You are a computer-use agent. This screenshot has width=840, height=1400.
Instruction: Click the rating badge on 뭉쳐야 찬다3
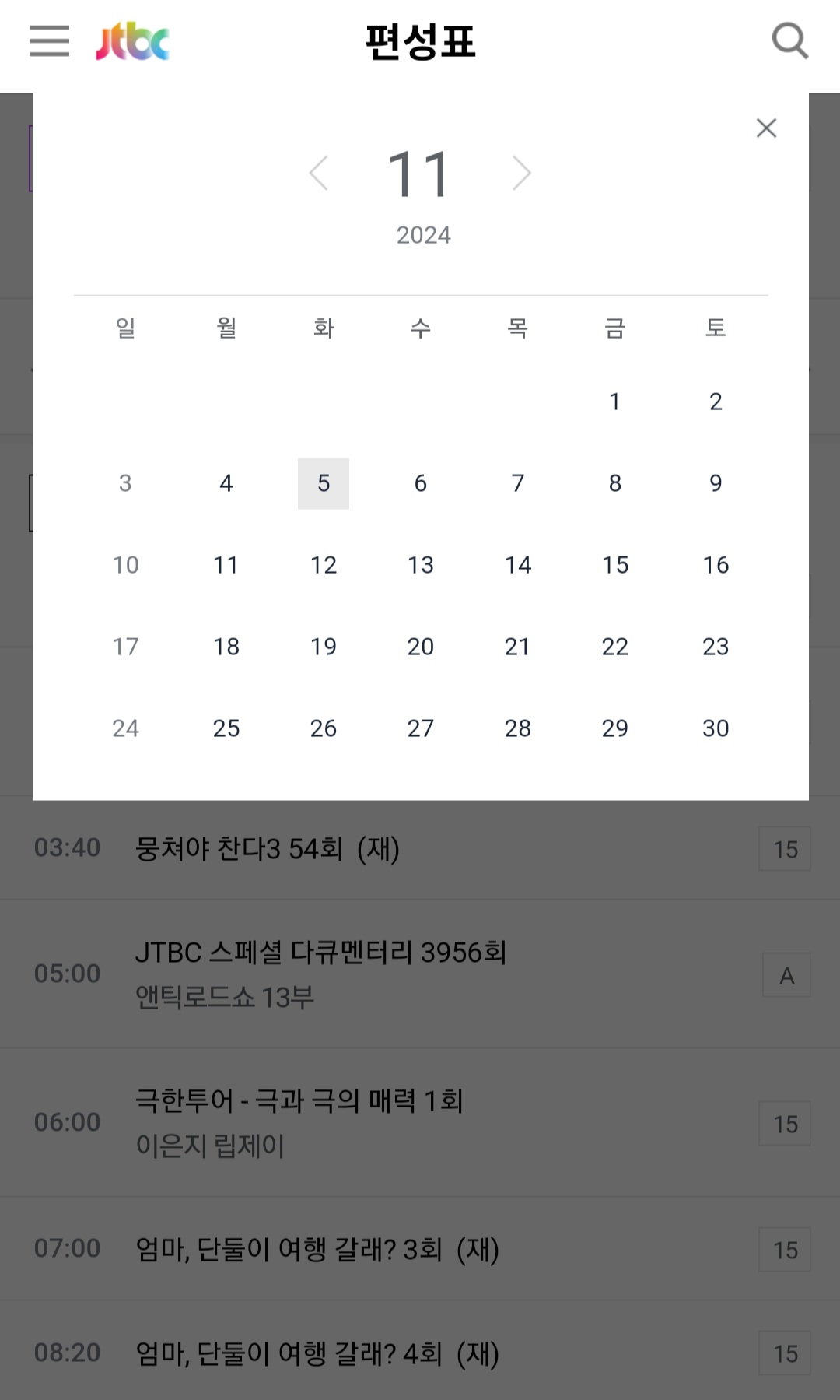pyautogui.click(x=786, y=848)
